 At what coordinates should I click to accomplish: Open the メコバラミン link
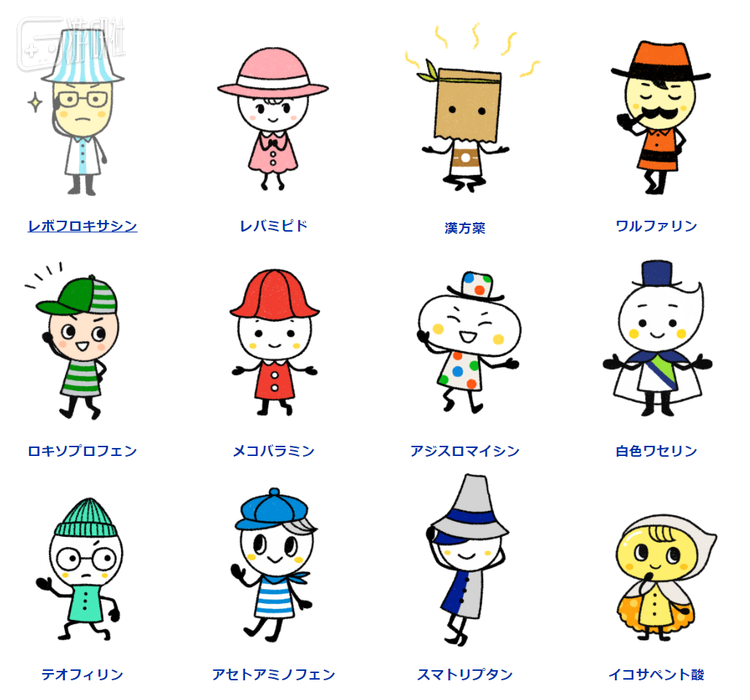coord(274,451)
